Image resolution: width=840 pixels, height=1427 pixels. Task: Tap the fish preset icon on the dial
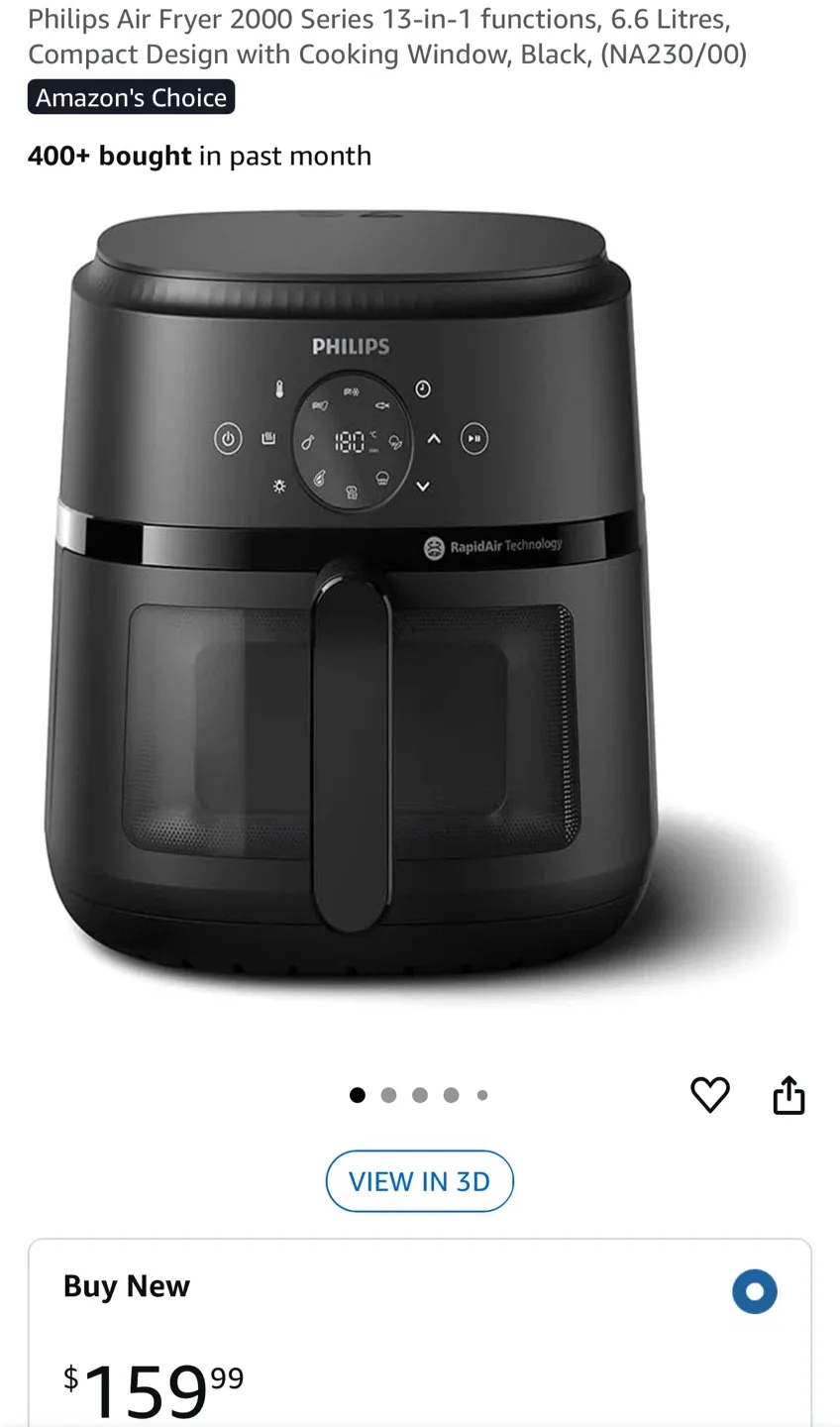381,404
